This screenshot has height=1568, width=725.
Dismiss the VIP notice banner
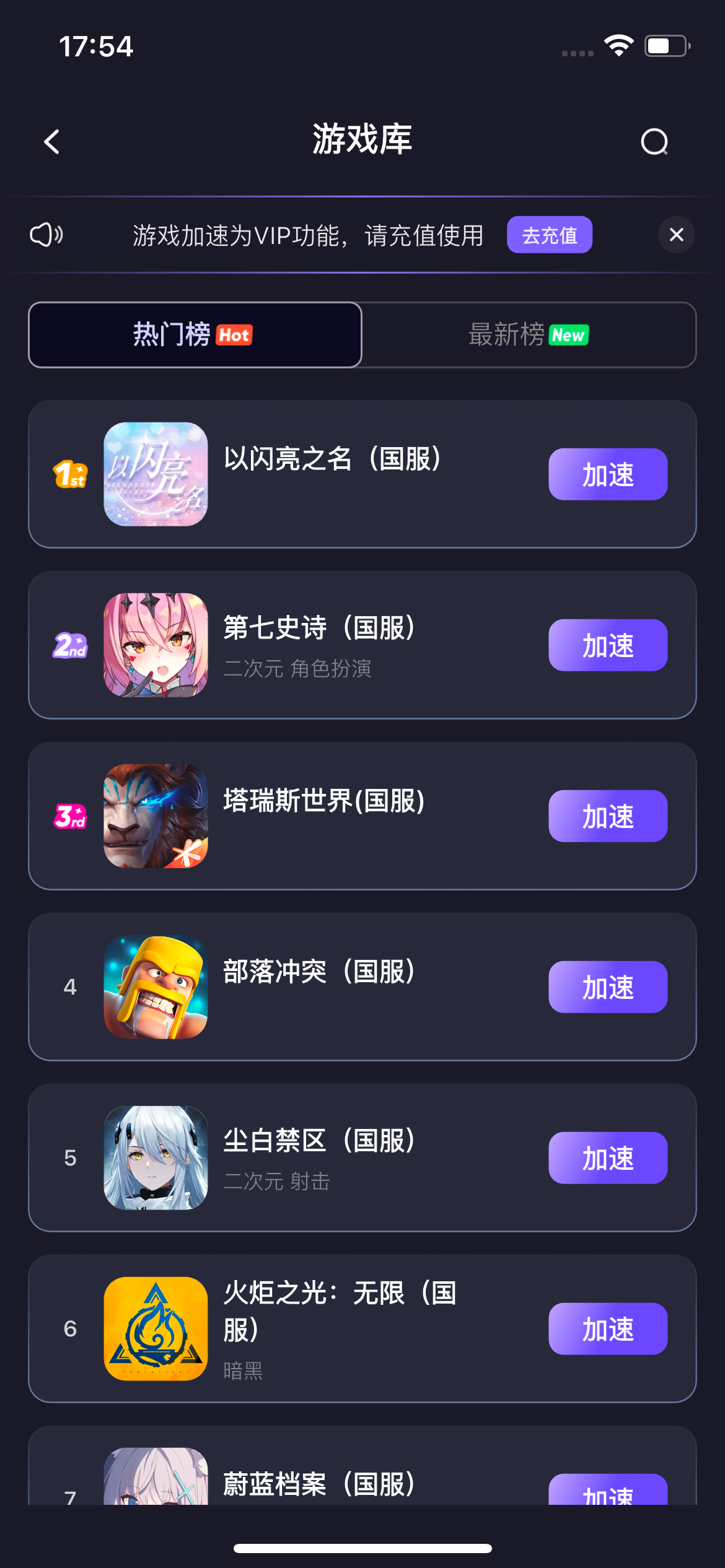tap(676, 235)
